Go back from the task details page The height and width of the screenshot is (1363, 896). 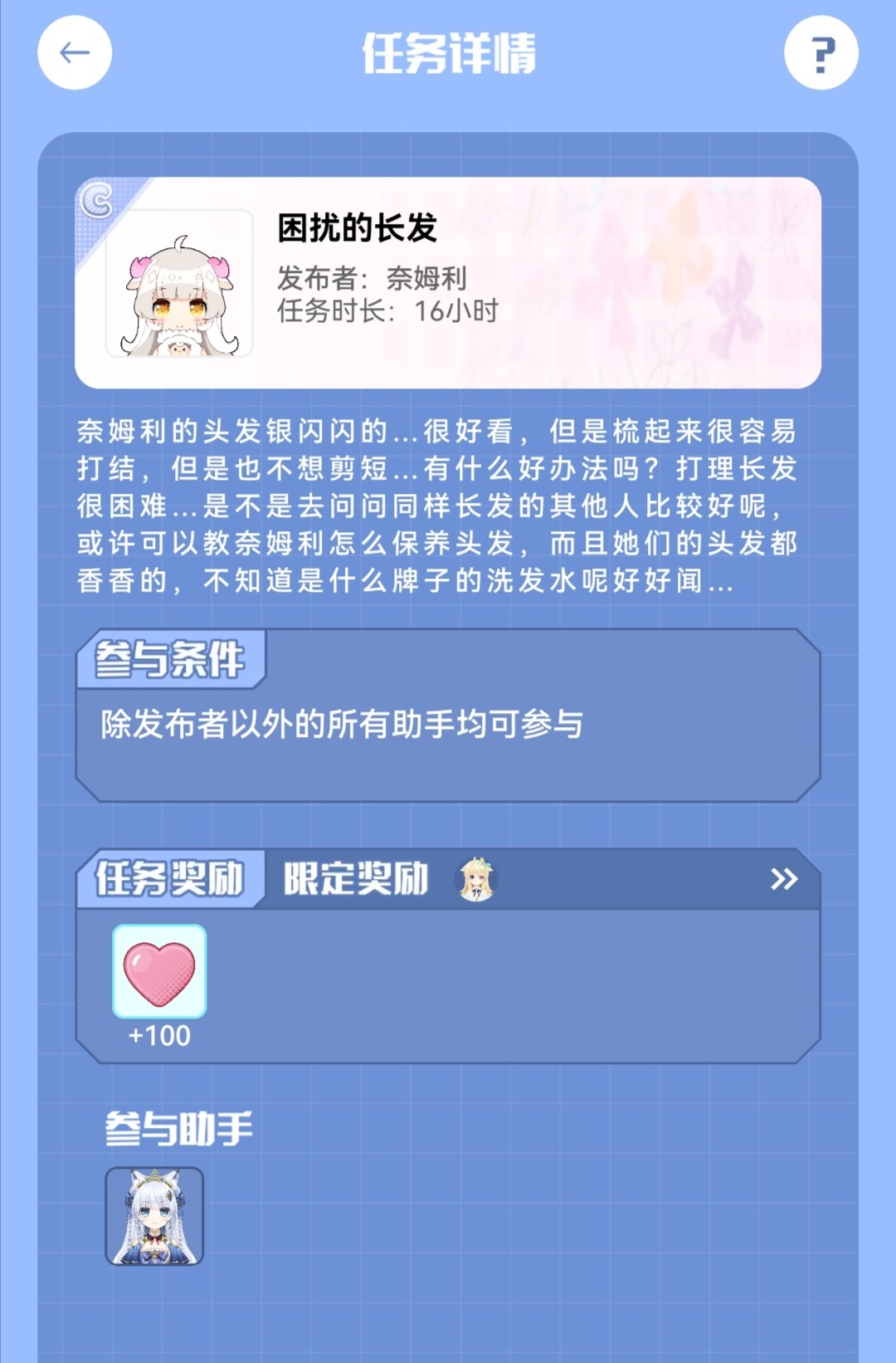coord(75,53)
